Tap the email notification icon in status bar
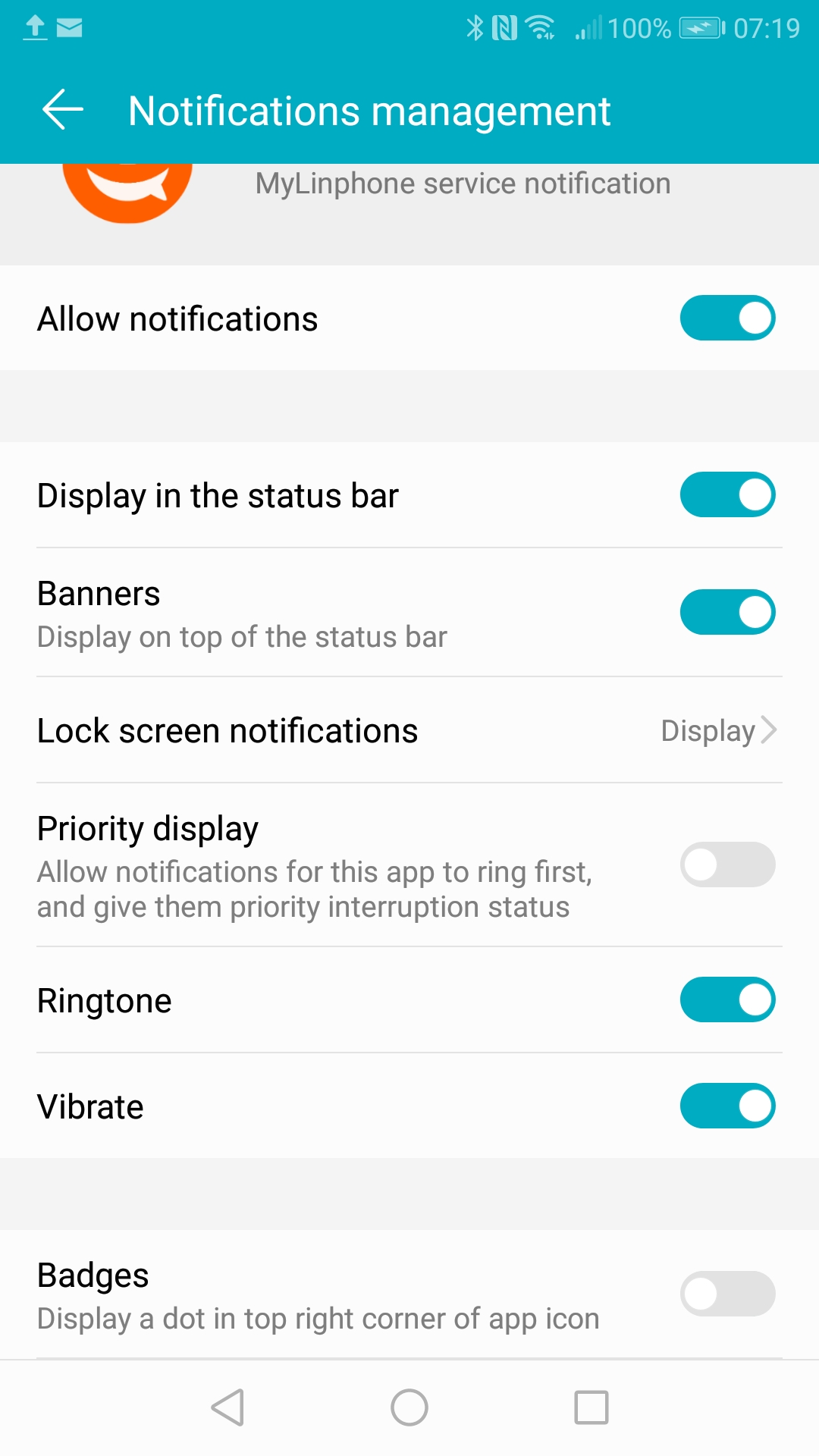Image resolution: width=819 pixels, height=1456 pixels. click(x=68, y=27)
